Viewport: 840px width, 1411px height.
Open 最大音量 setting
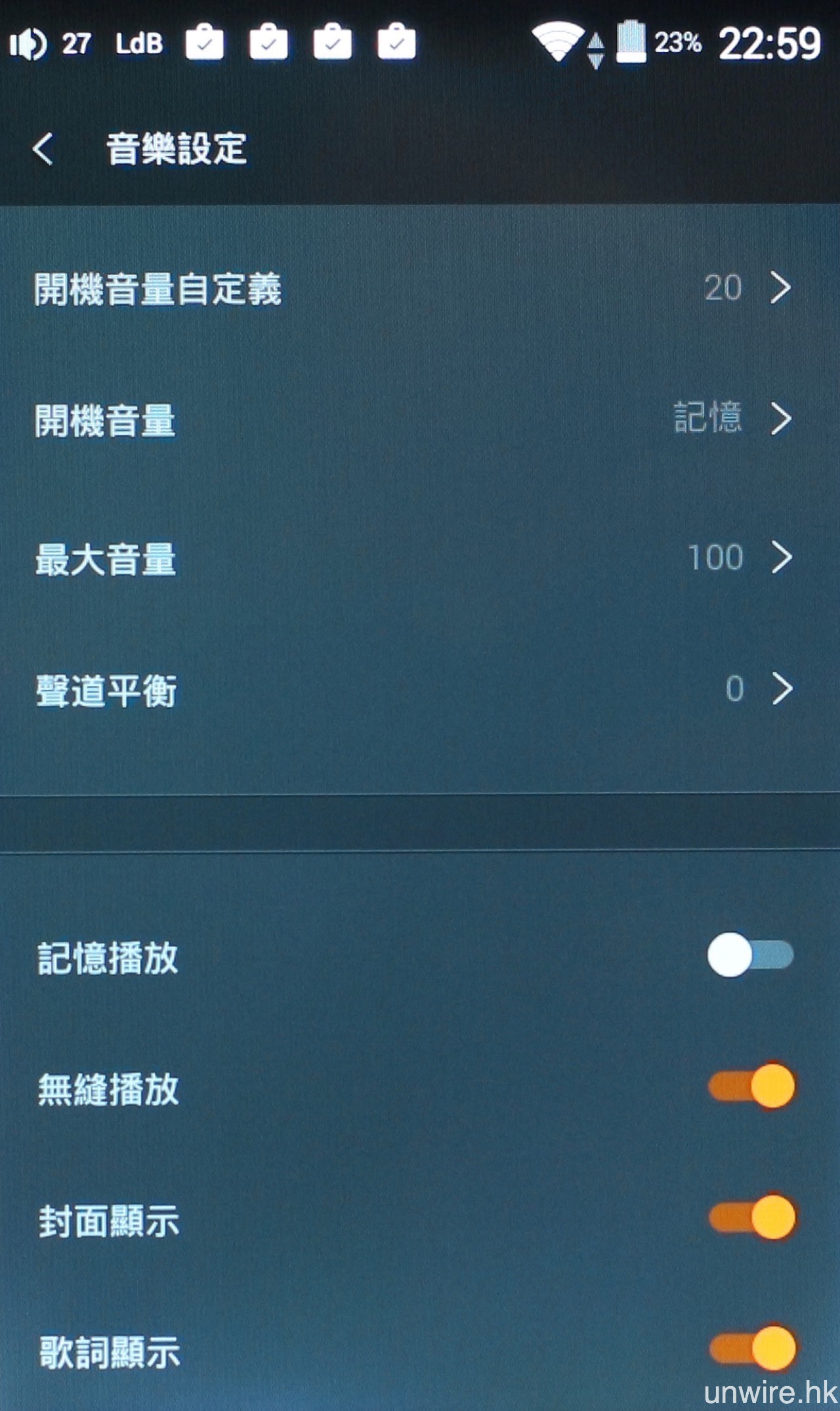[420, 558]
